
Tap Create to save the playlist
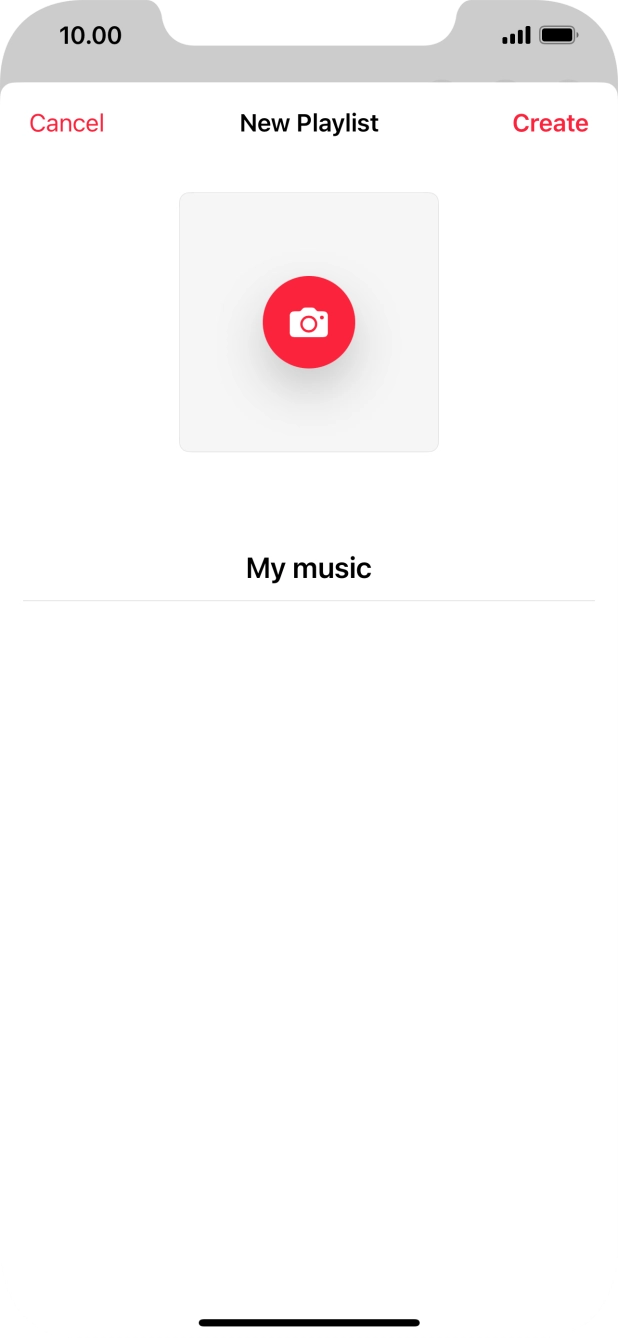point(550,123)
